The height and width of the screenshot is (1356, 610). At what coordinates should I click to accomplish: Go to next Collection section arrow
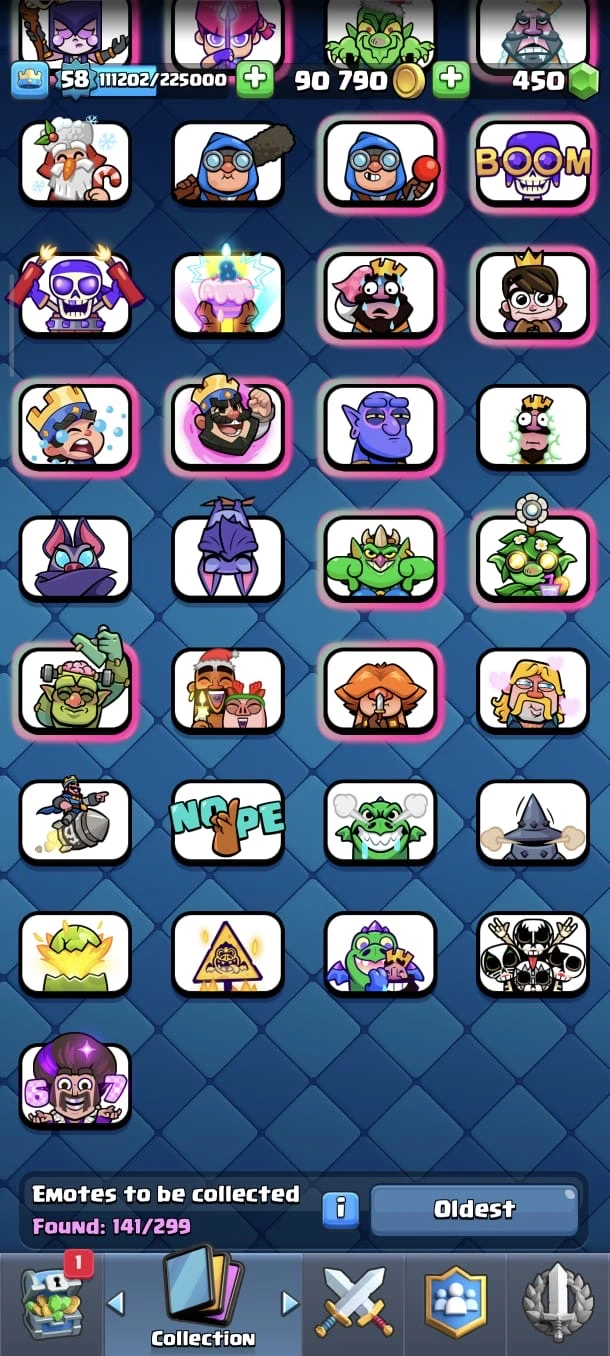tap(290, 1302)
